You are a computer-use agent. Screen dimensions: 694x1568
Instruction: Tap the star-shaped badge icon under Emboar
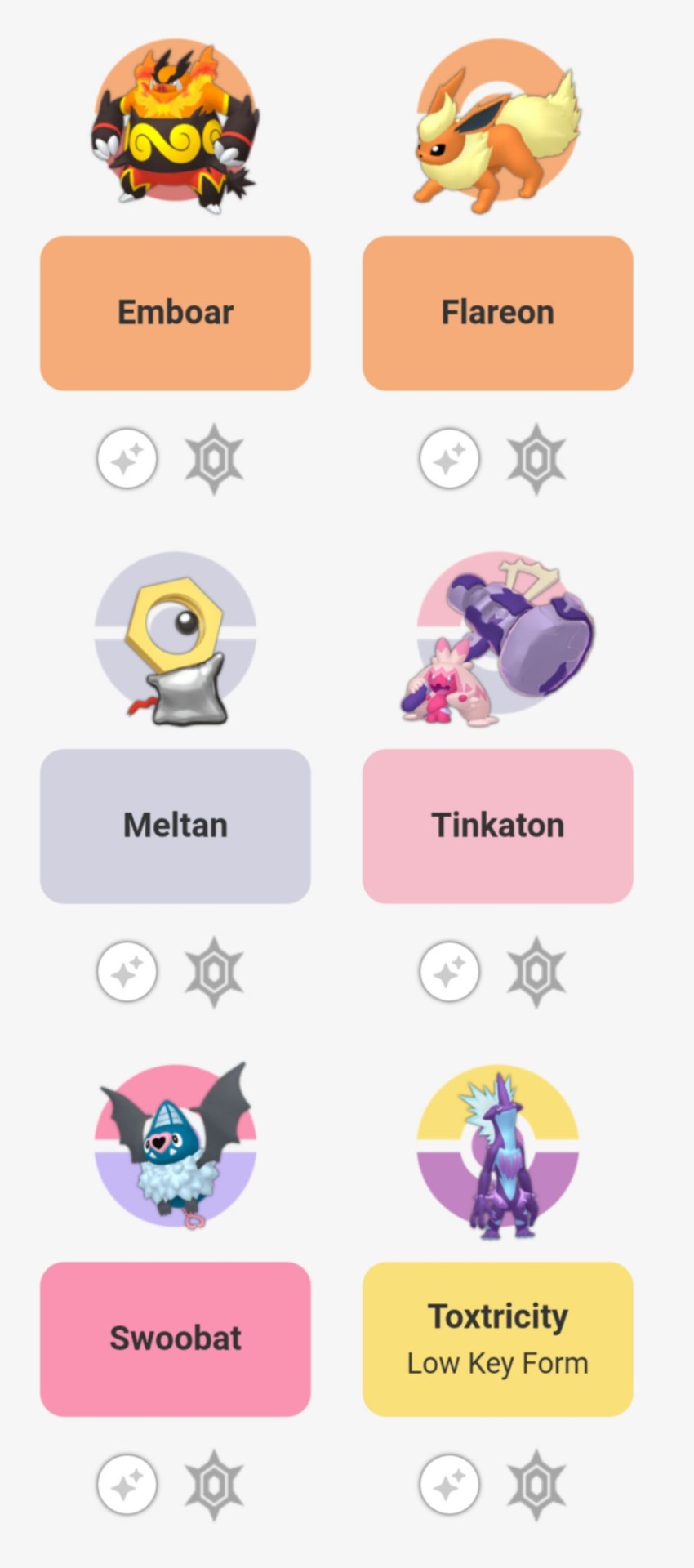click(214, 459)
